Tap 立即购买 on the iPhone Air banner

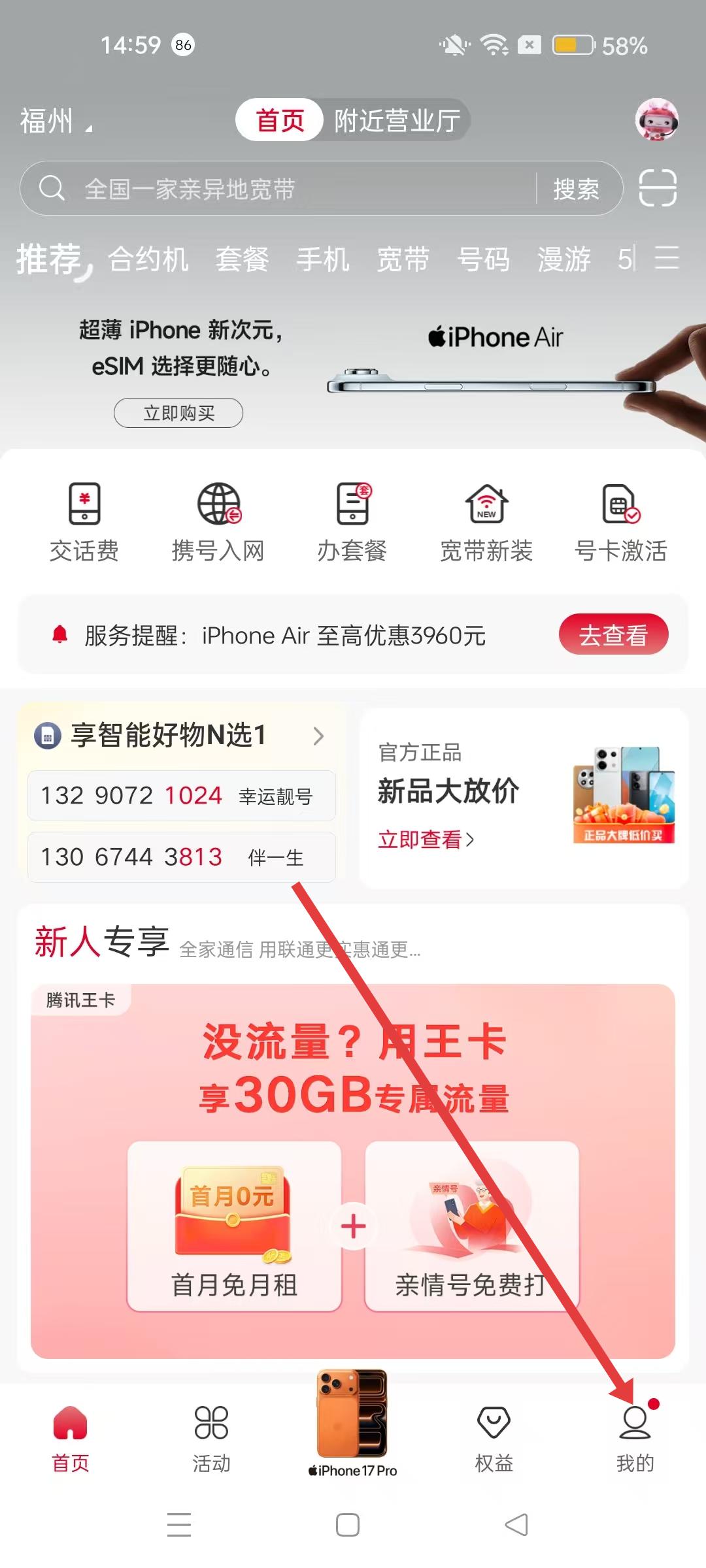coord(178,413)
